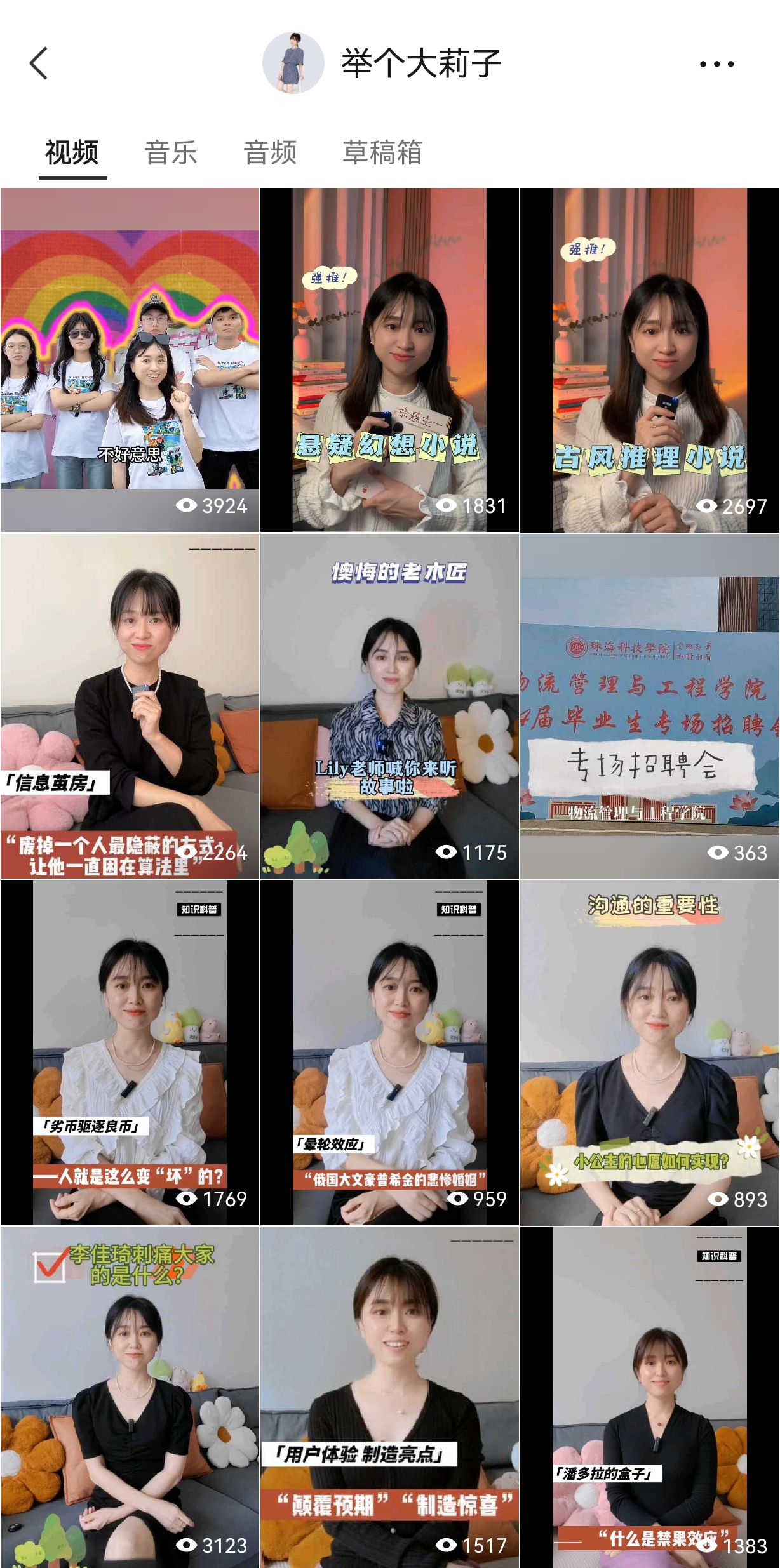Switch to the 音频 tab
Screen dimensions: 780x1568
pos(271,153)
